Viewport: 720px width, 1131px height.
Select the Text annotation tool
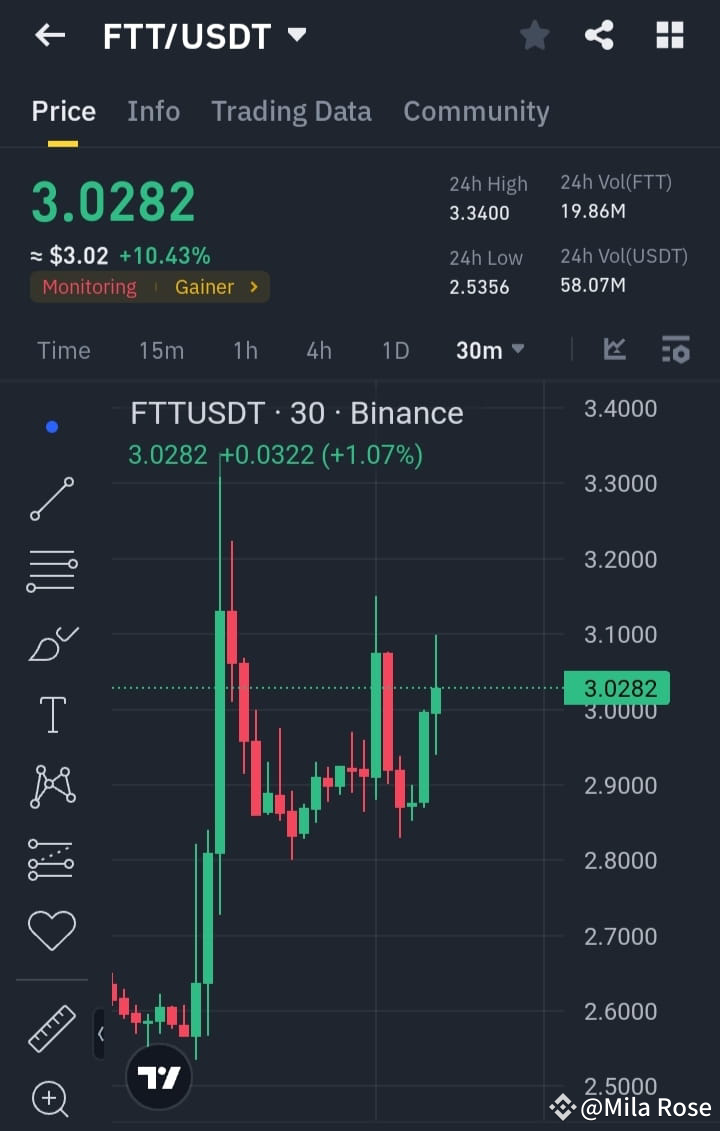pos(51,714)
